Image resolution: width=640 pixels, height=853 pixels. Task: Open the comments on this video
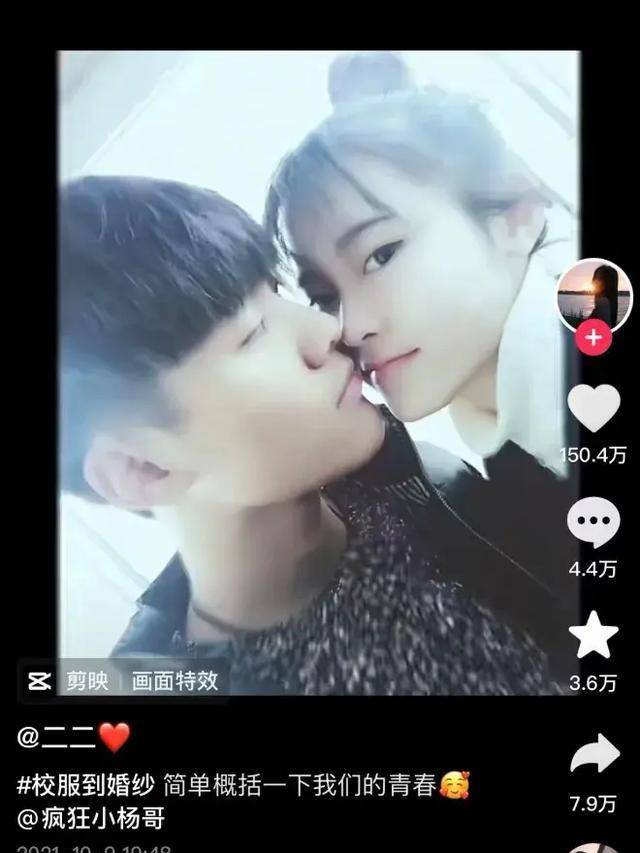click(x=594, y=523)
